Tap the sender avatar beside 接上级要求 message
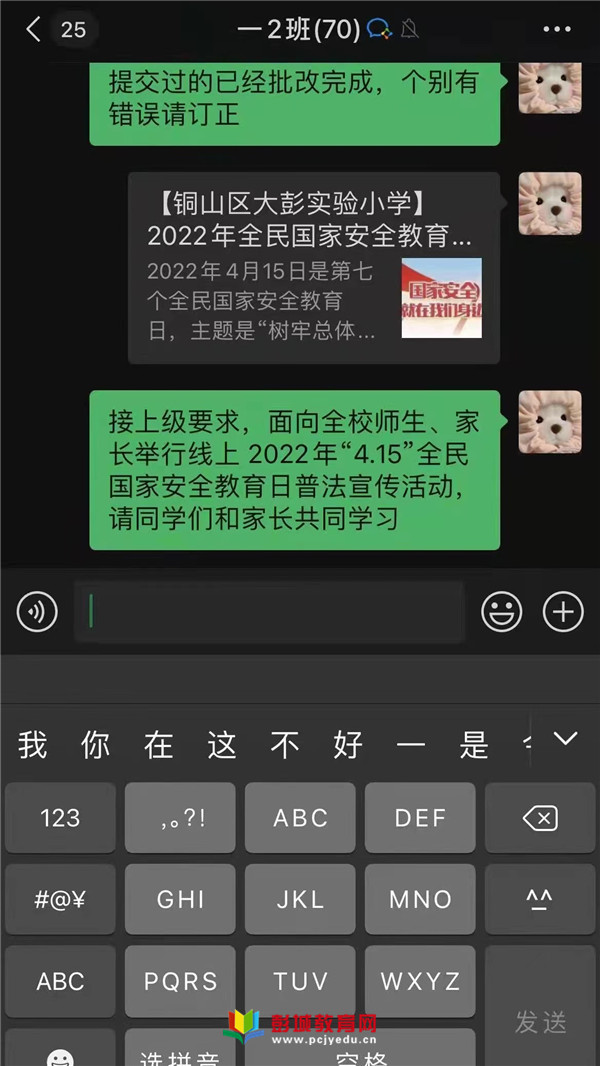 (x=549, y=421)
